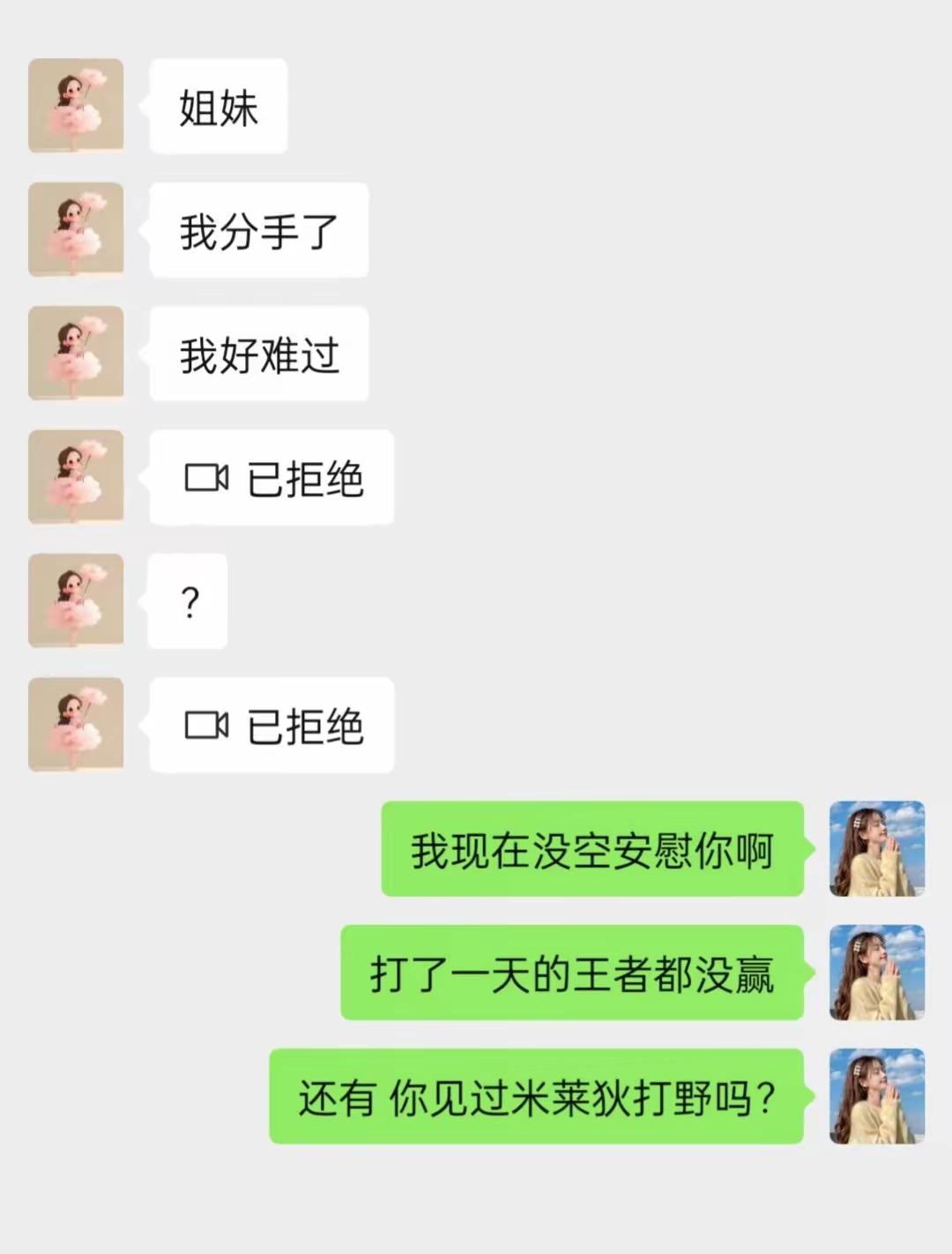The width and height of the screenshot is (952, 1254).
Task: Click the friend's avatar beside 我分手了
Action: [75, 229]
